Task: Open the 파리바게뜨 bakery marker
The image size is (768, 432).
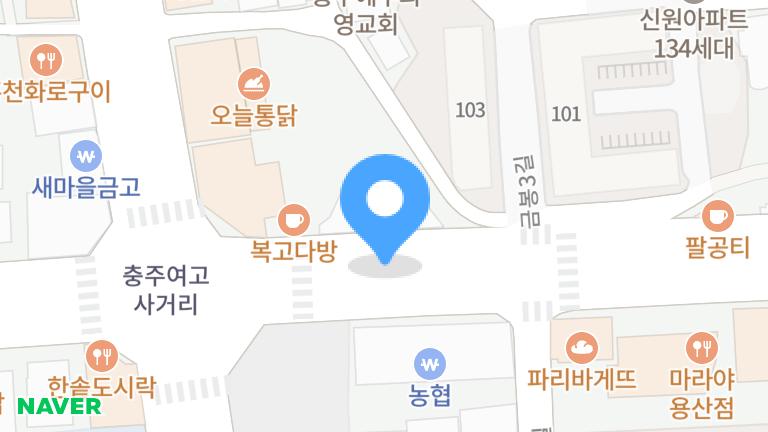Action: (581, 350)
